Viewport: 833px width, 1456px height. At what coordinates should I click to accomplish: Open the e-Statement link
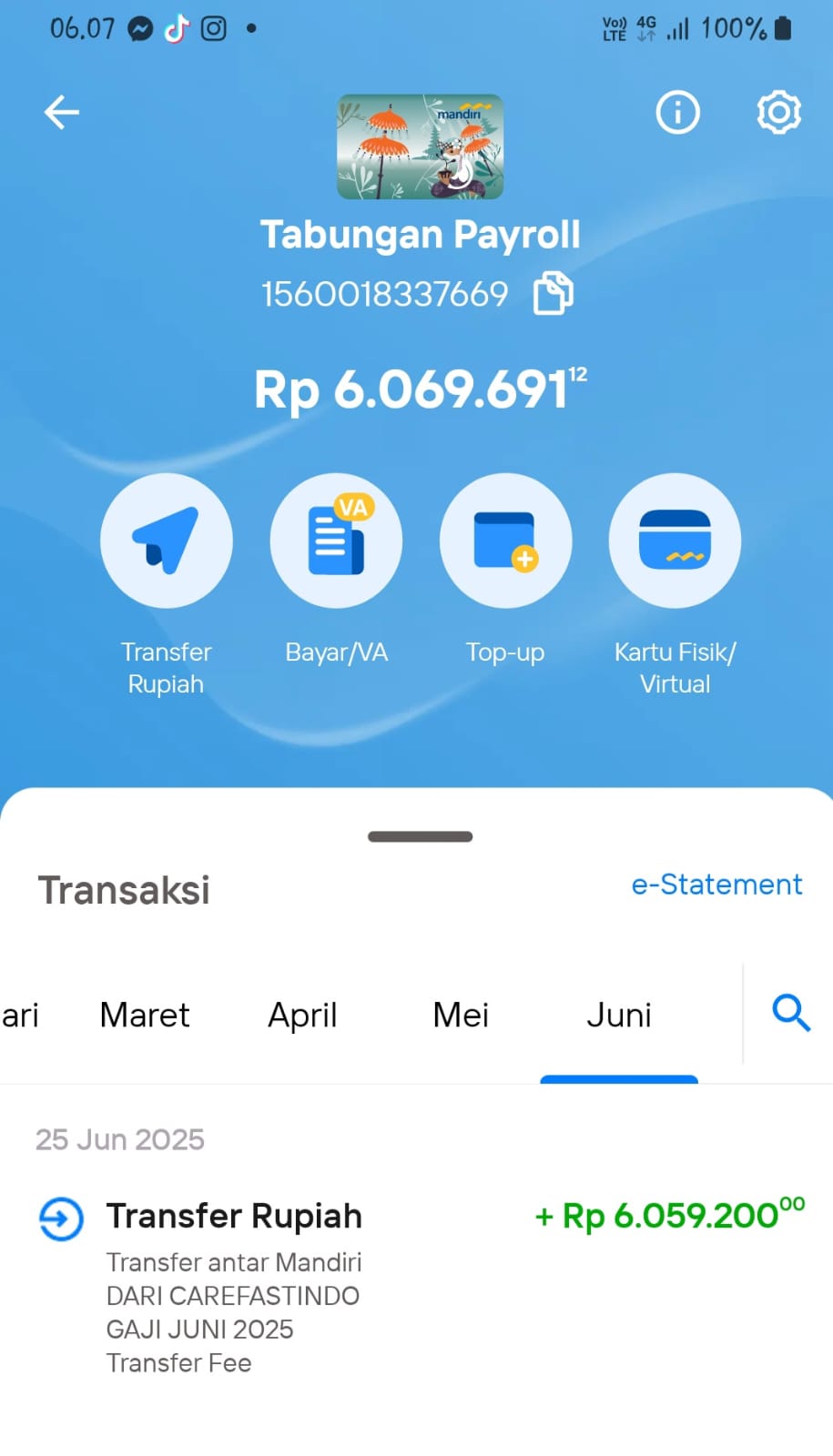(x=716, y=885)
